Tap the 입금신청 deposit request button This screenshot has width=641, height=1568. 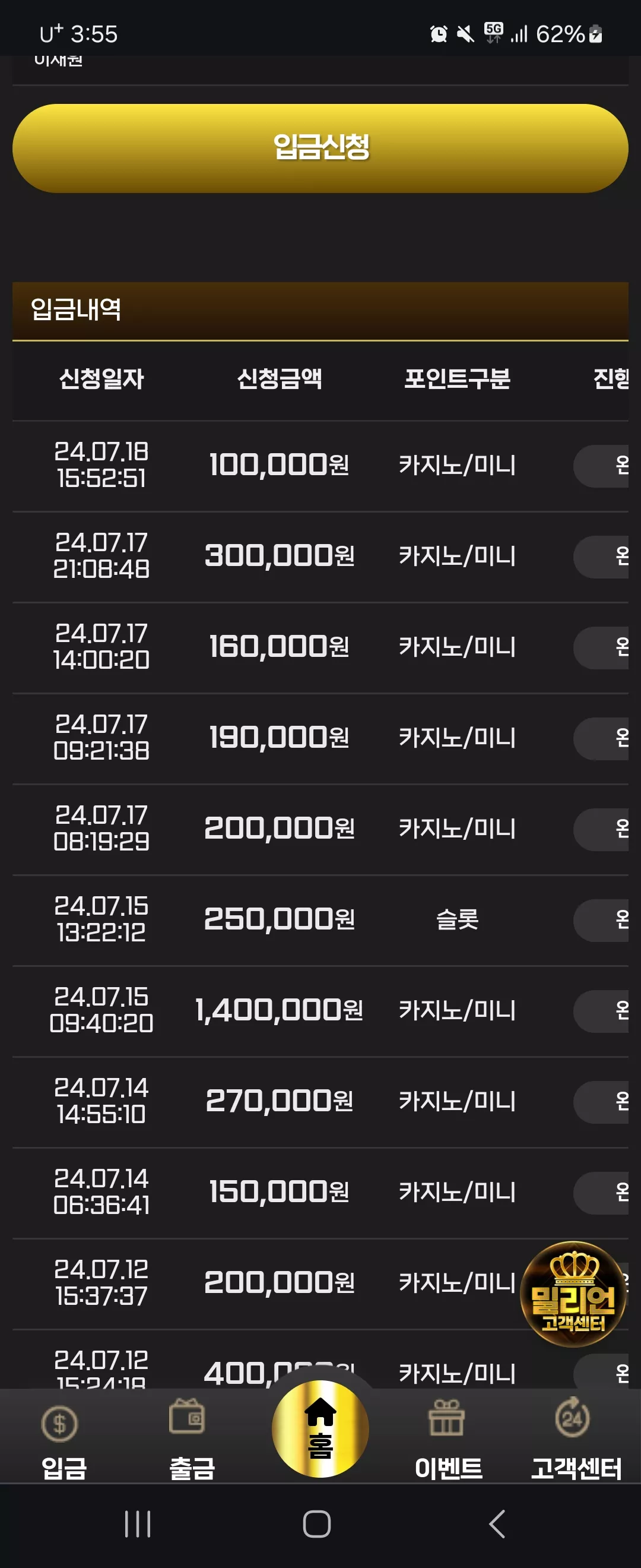coord(320,148)
